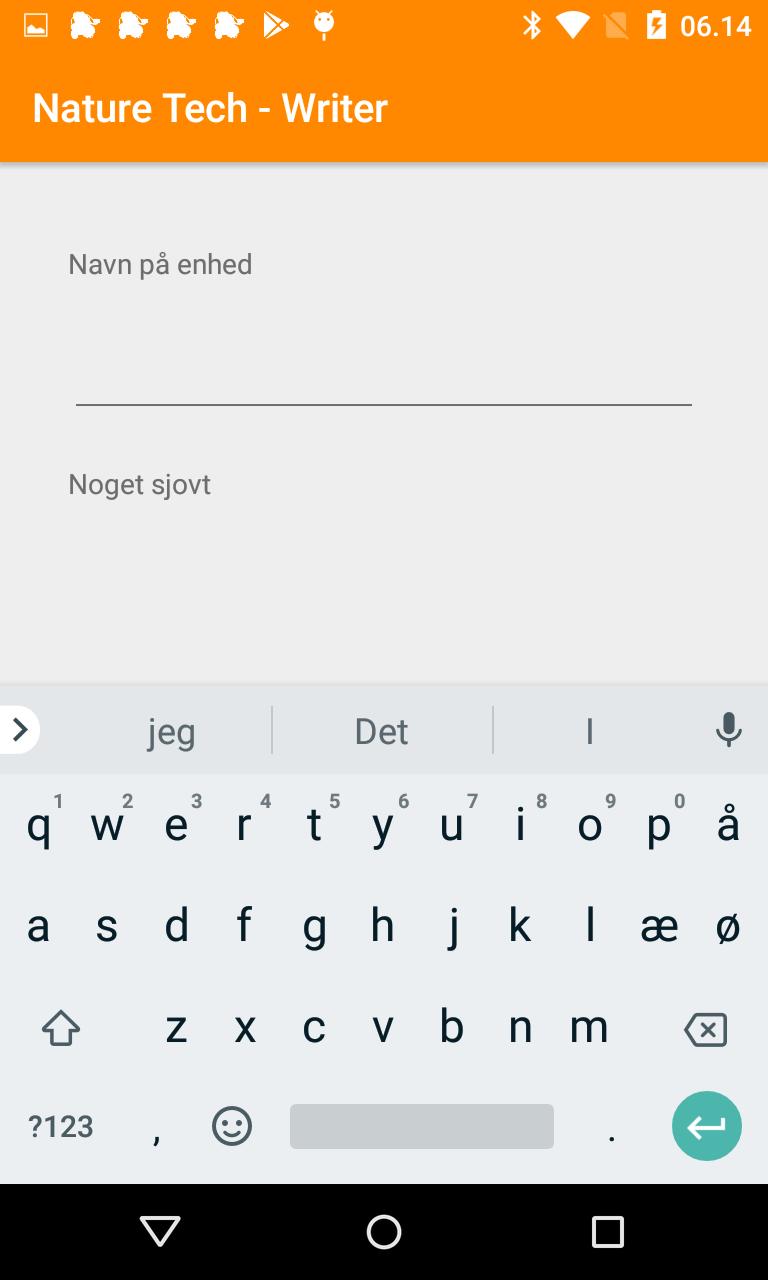Image resolution: width=768 pixels, height=1280 pixels.
Task: Tap the field under Noget sjovt
Action: 384,590
